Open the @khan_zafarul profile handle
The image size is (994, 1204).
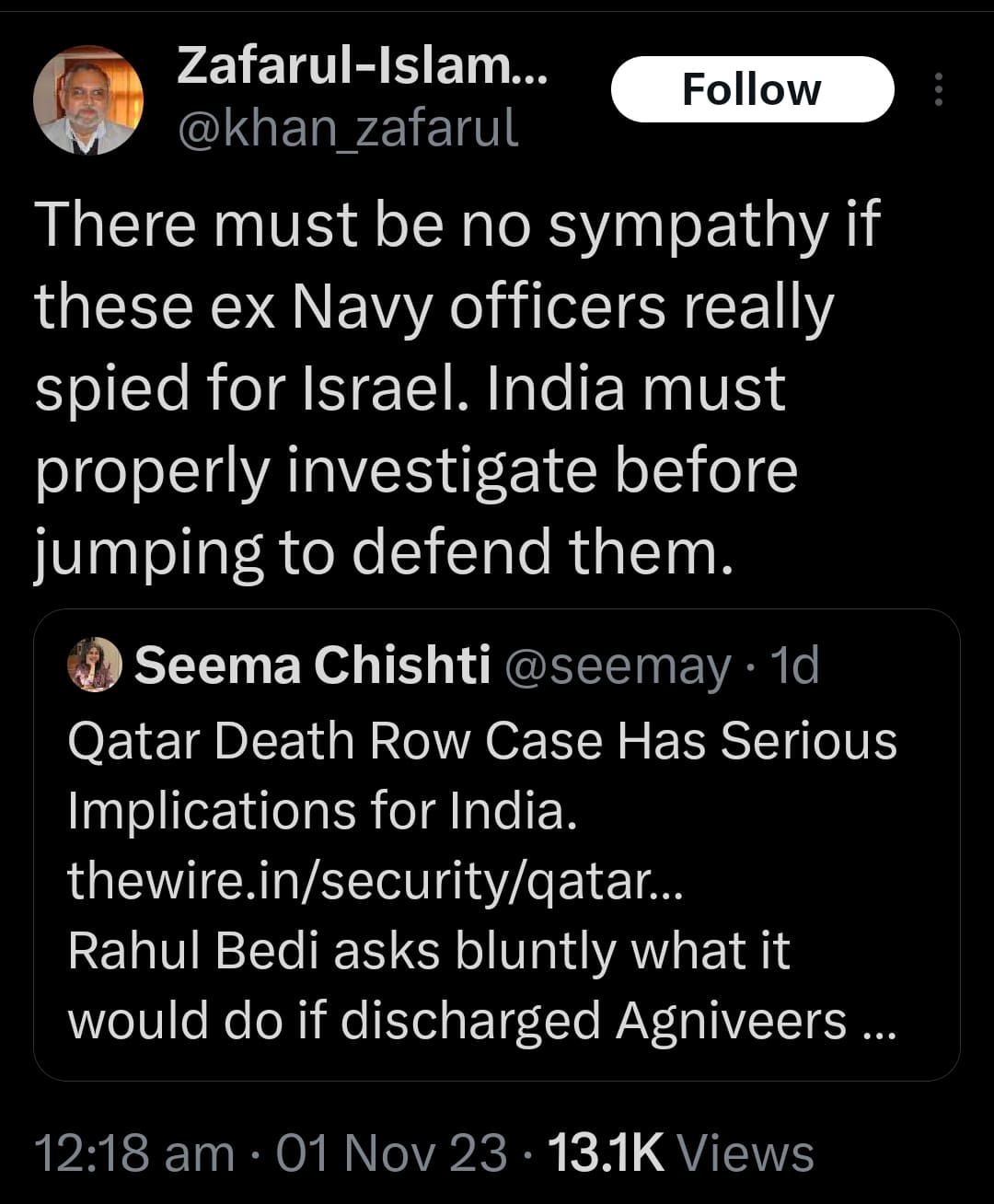[x=347, y=129]
